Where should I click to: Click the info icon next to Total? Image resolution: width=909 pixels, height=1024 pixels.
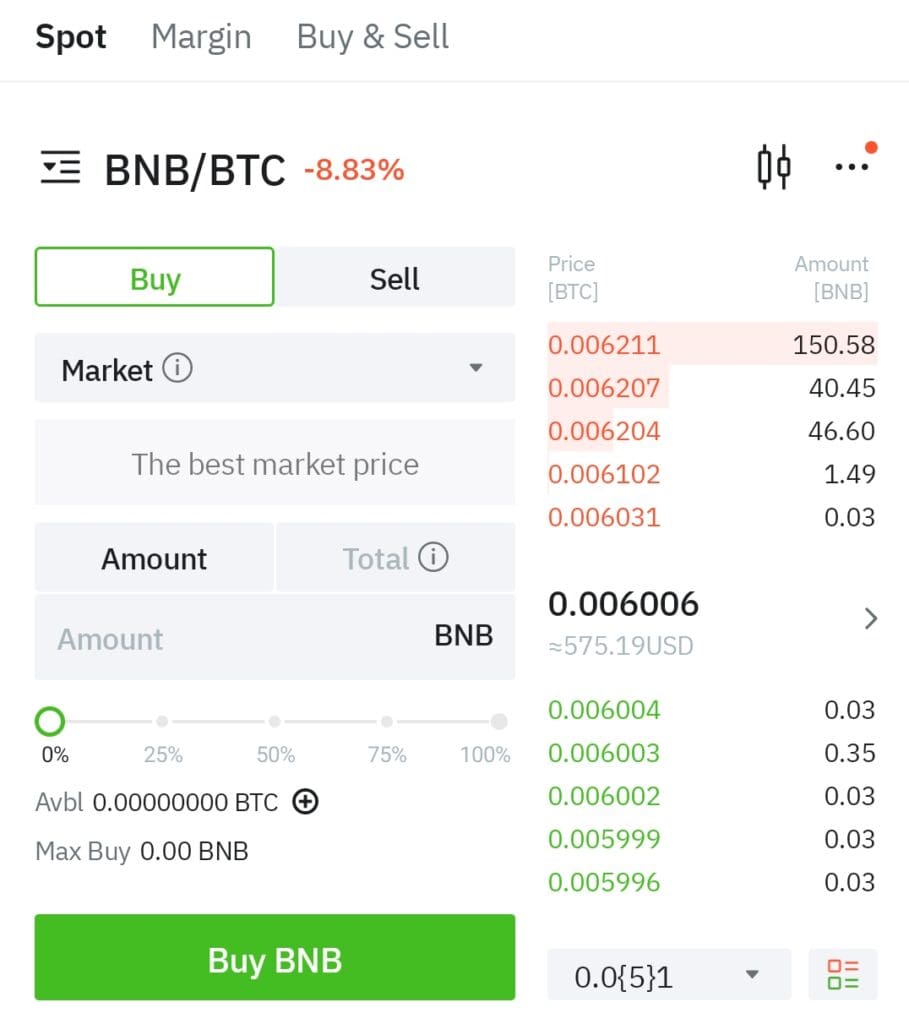[434, 557]
